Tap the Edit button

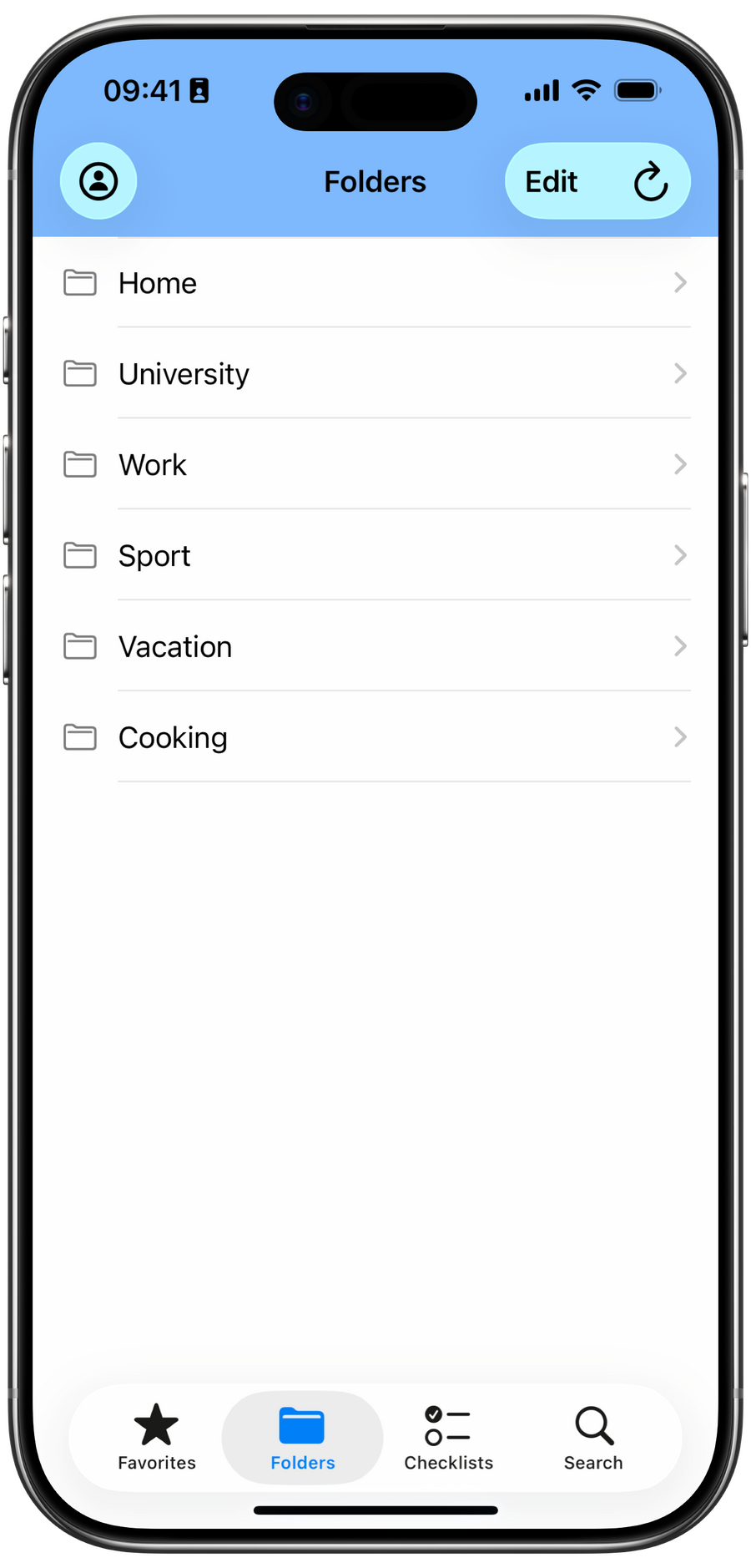point(552,181)
